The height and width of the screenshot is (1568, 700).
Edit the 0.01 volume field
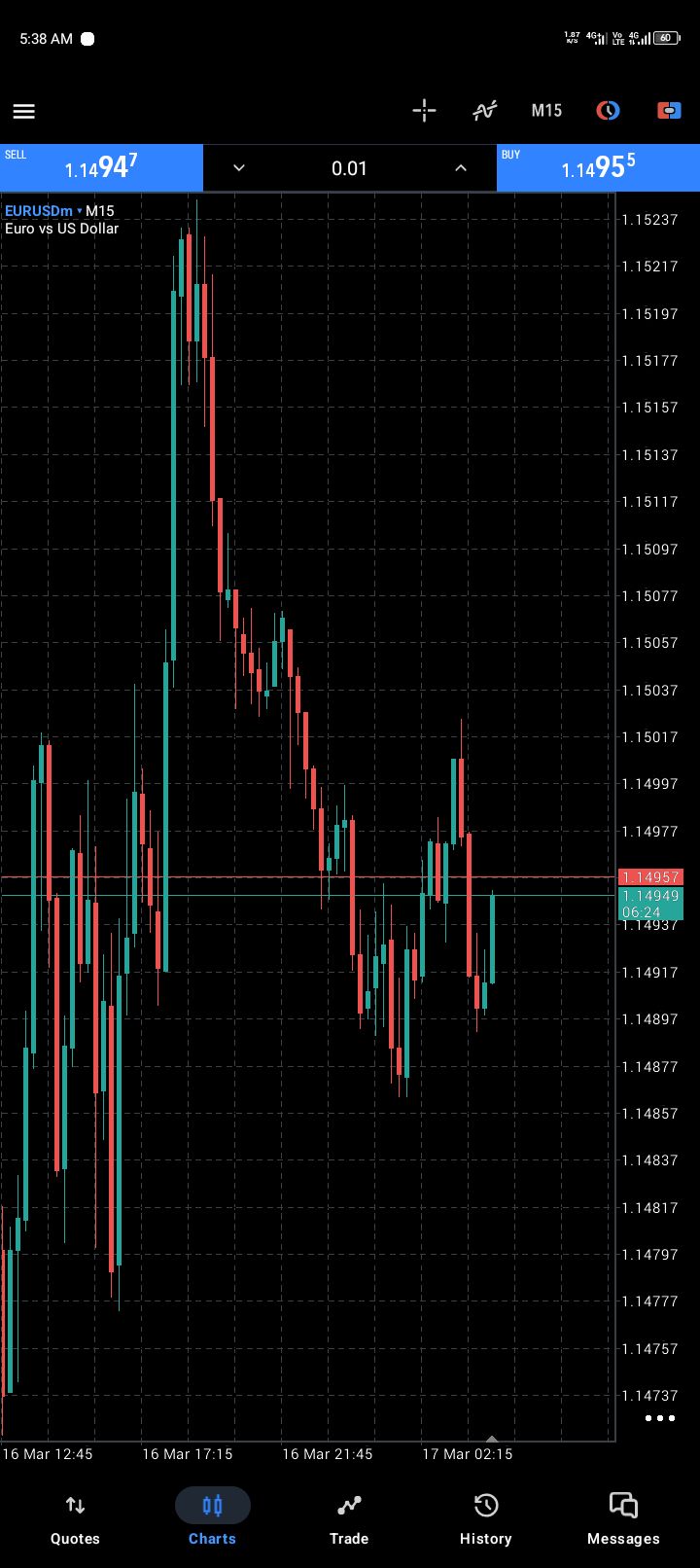click(349, 168)
